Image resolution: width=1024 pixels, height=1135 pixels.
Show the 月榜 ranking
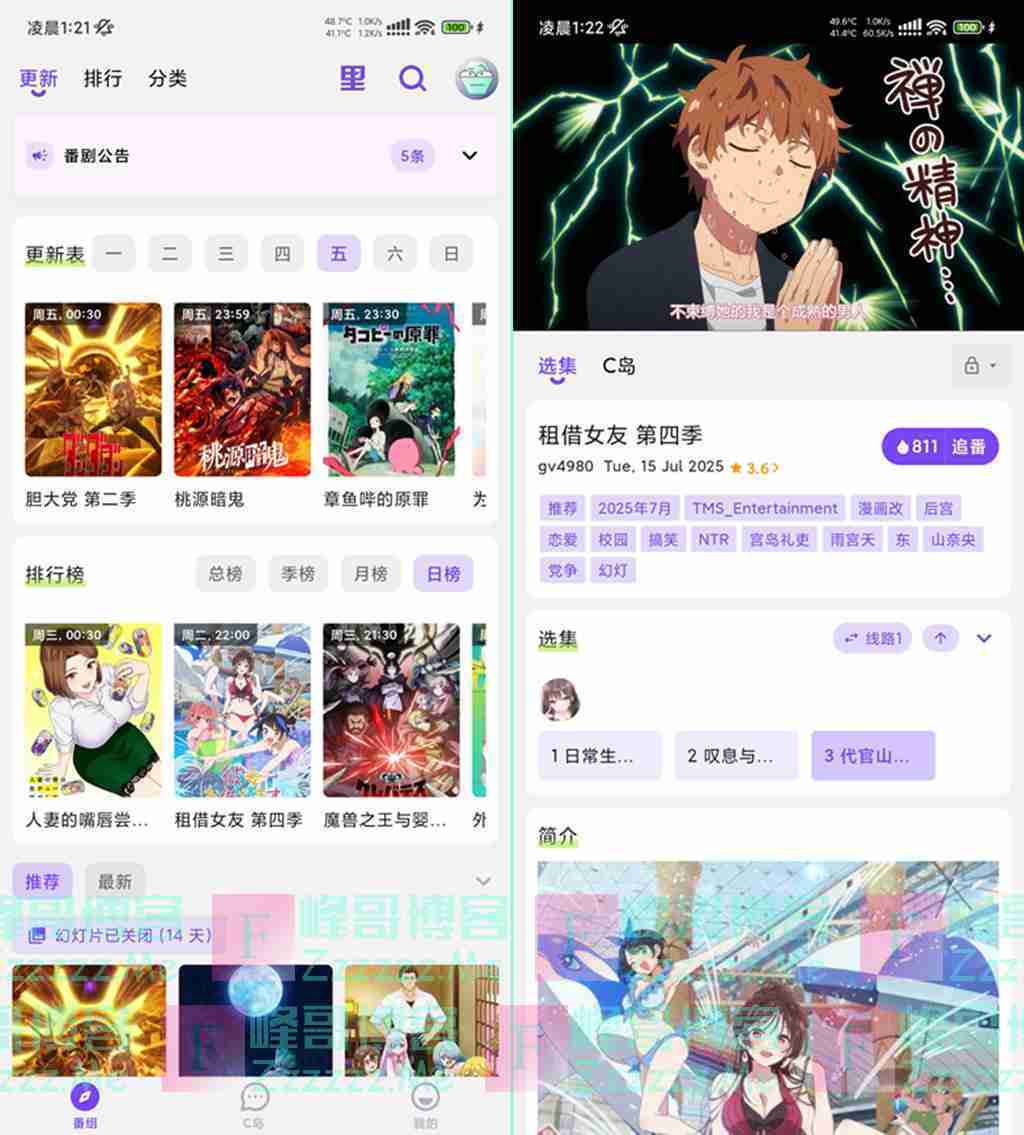[370, 574]
